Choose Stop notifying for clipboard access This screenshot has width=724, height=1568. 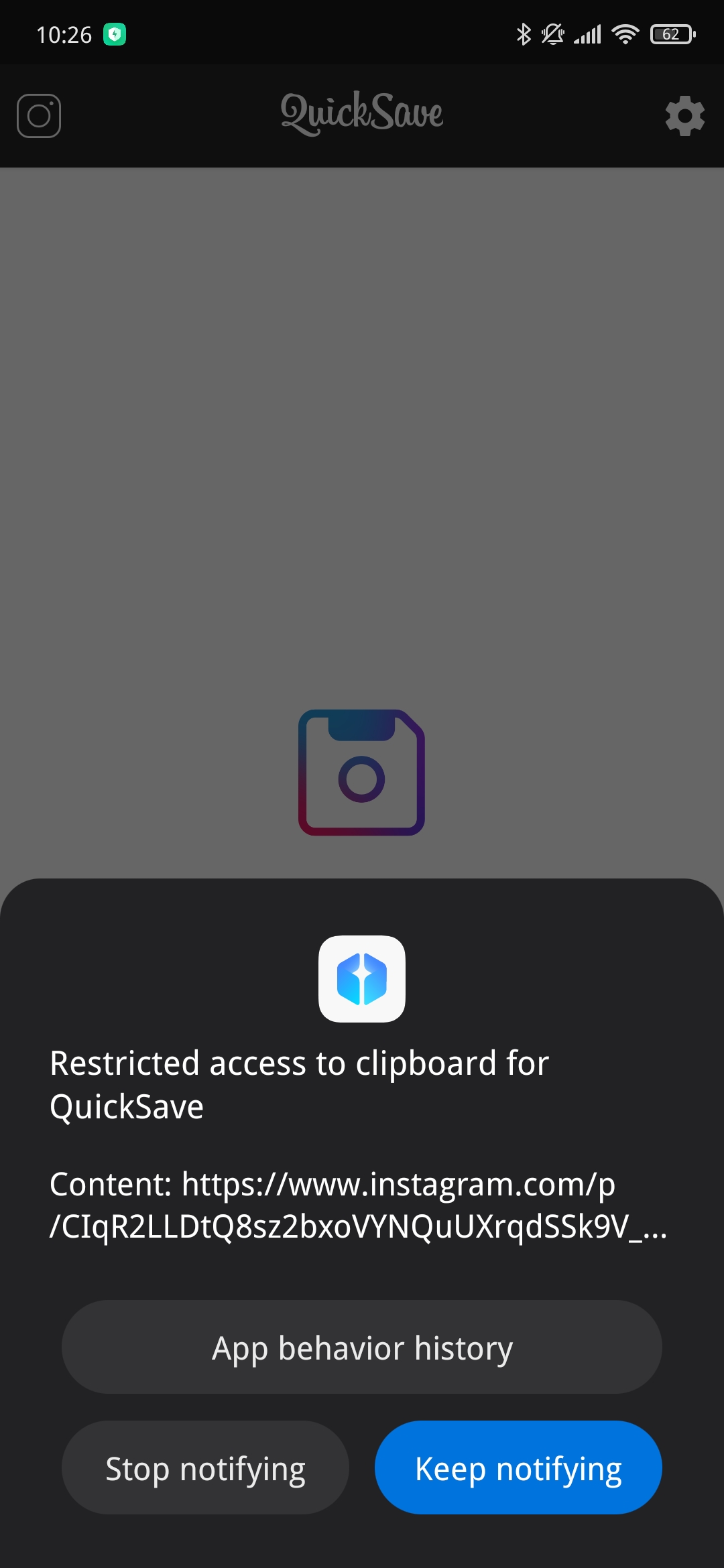point(205,1467)
